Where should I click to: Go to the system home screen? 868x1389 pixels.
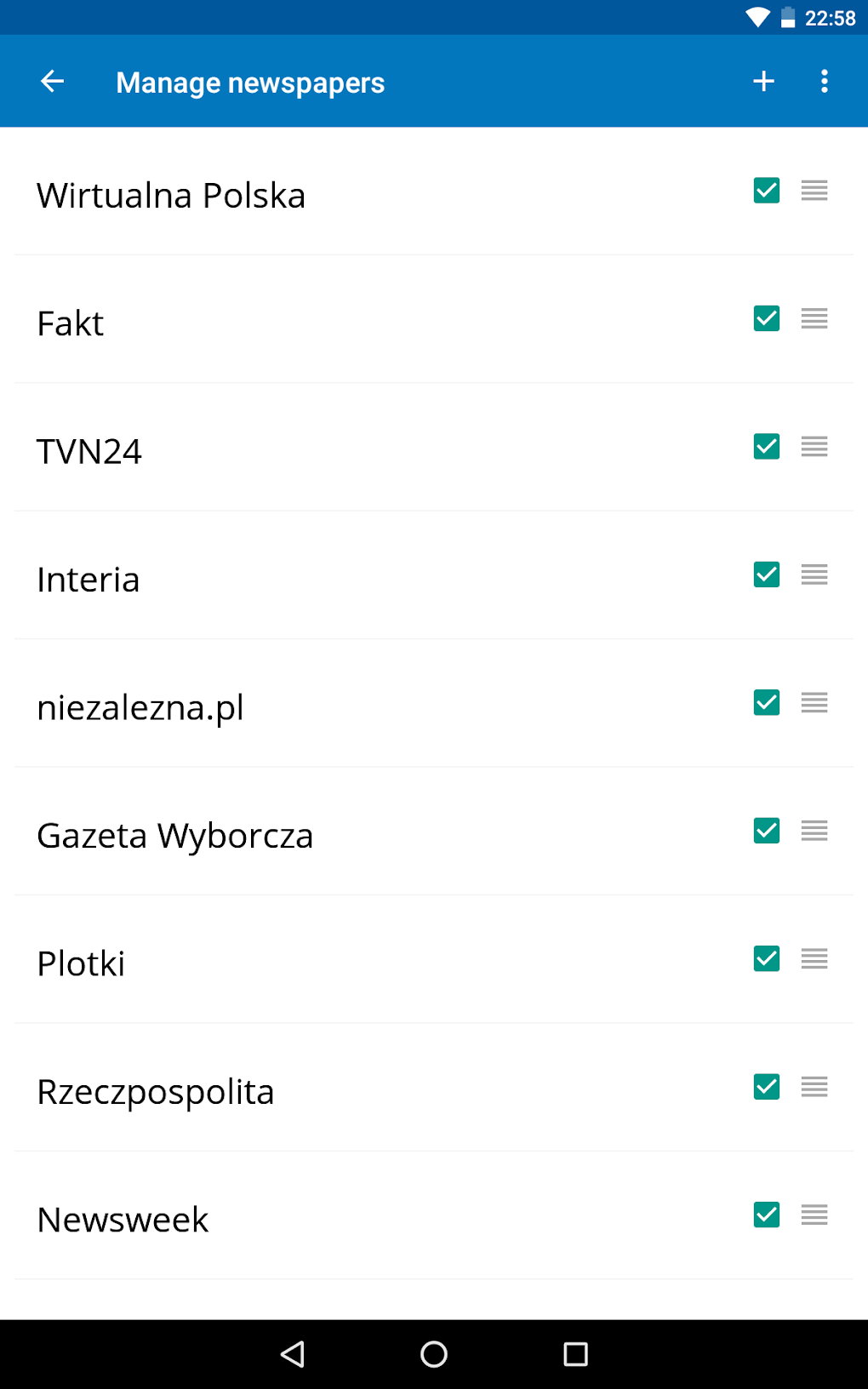point(434,1354)
